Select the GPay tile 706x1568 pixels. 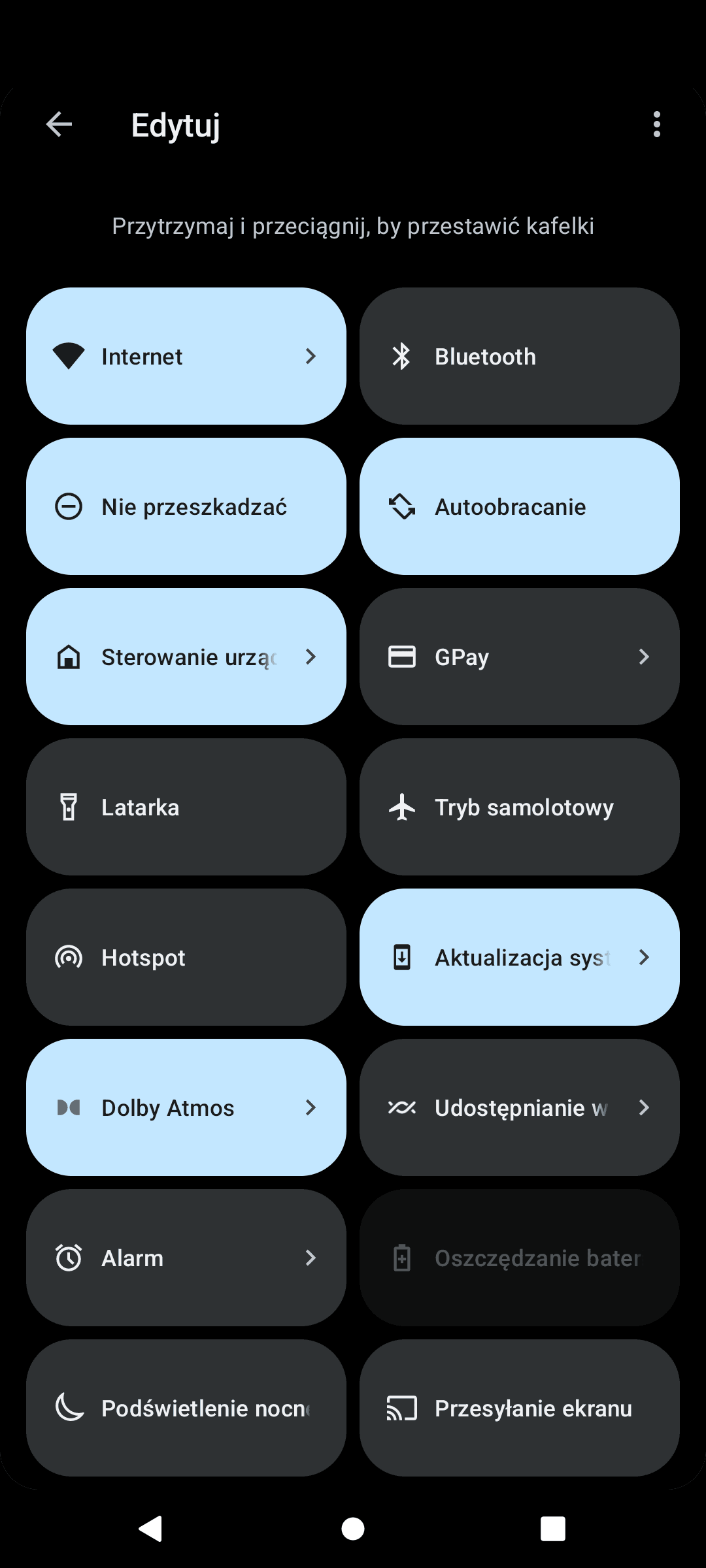click(x=520, y=657)
